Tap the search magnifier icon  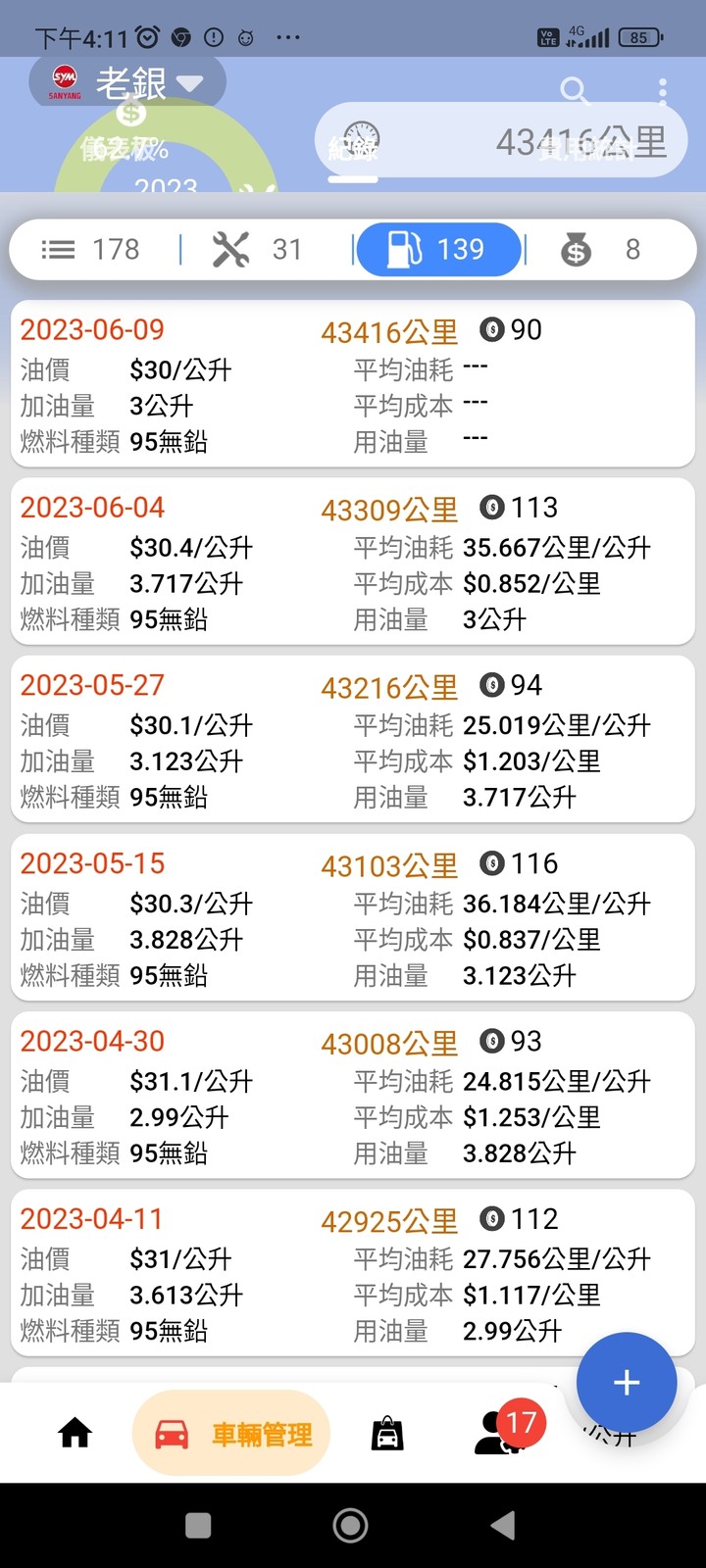(x=575, y=91)
